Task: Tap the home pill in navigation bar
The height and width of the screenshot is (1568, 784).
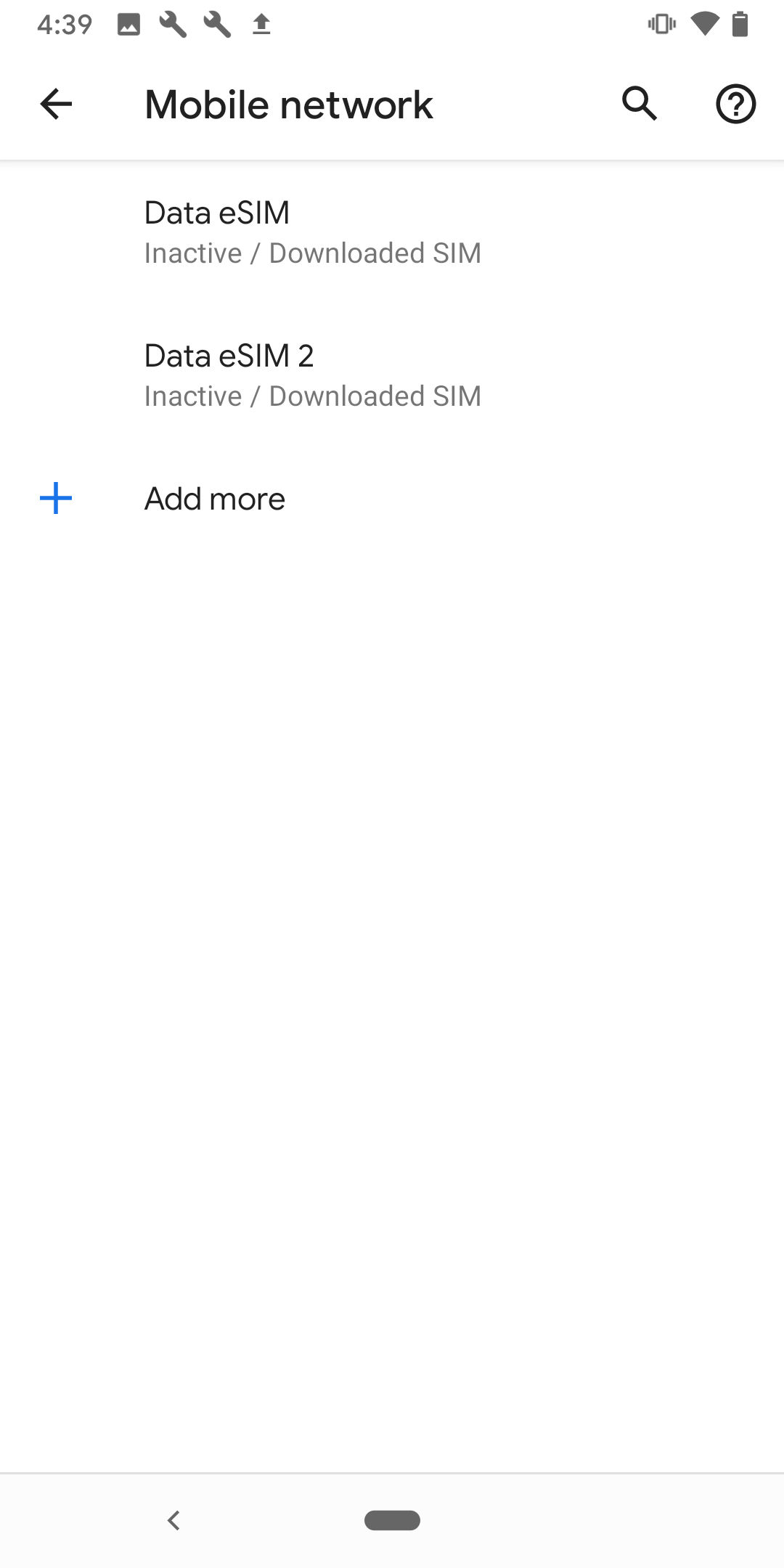Action: coord(391,1519)
